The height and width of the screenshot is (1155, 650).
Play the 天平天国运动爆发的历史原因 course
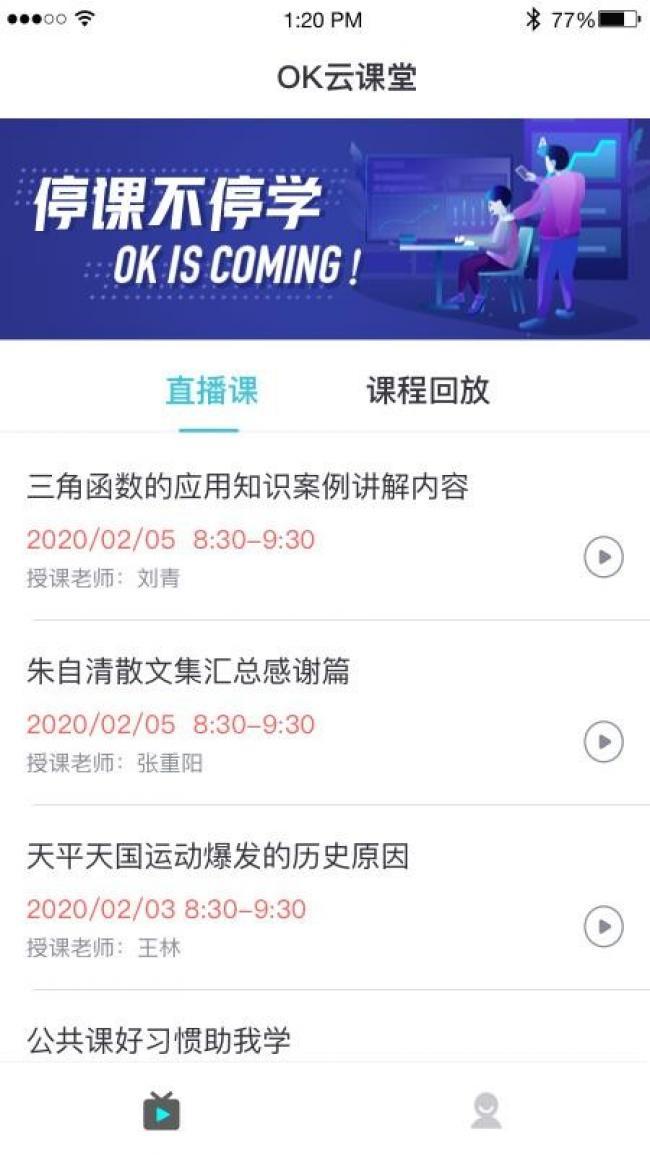[603, 927]
